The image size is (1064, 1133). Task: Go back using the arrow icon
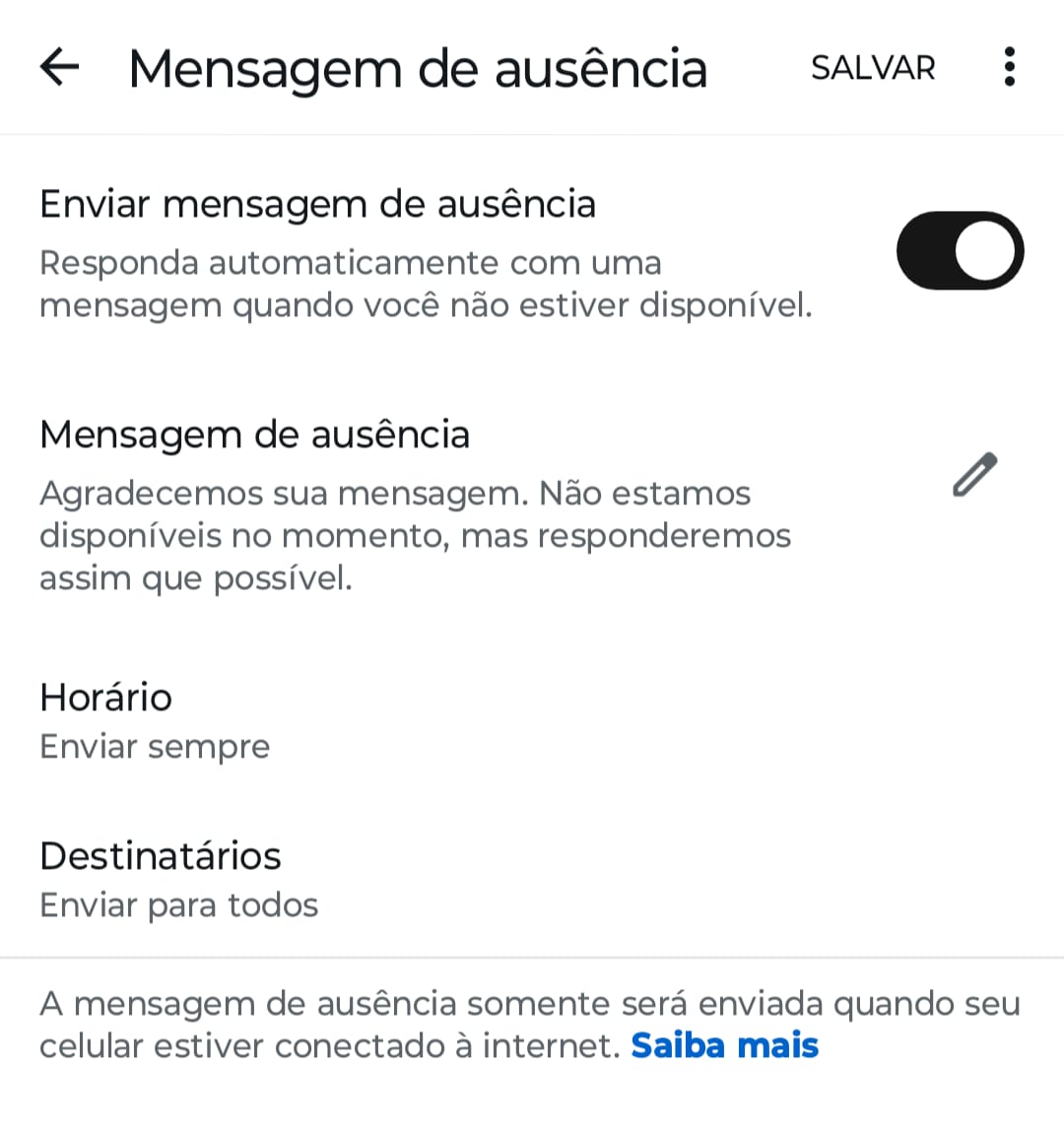(x=59, y=67)
